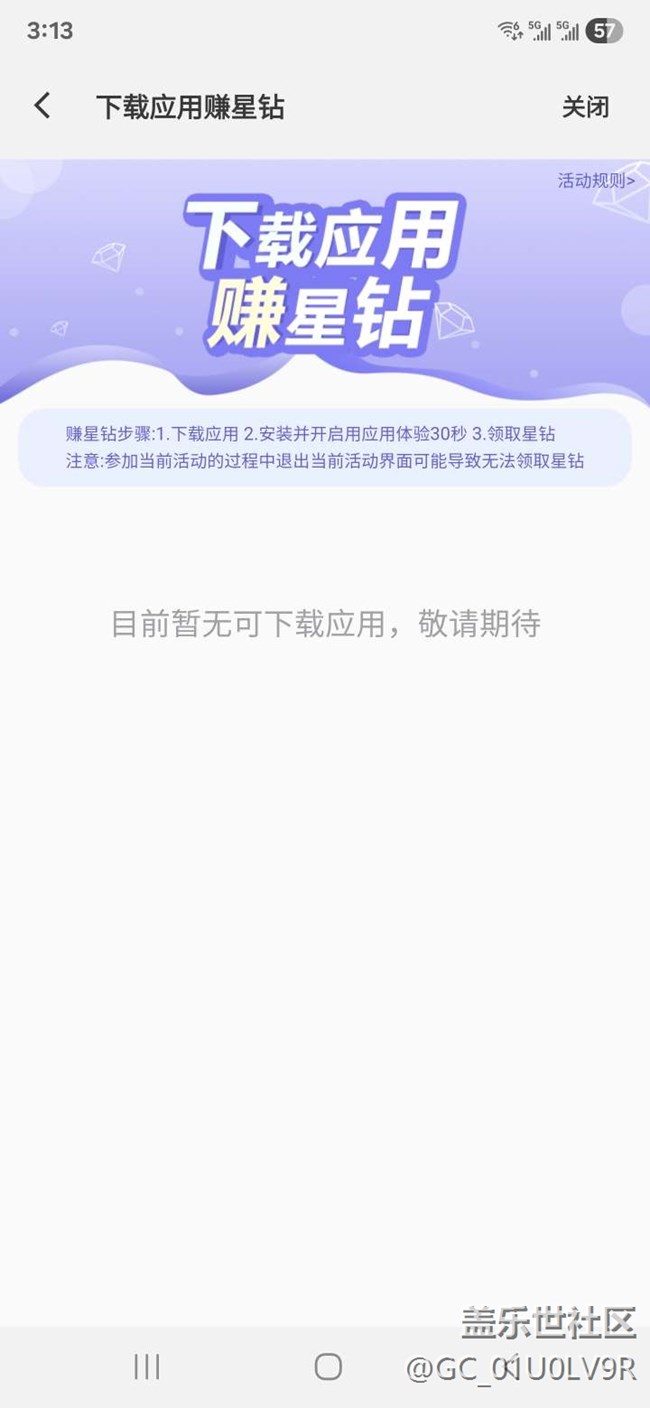
Task: Go to the home screen
Action: pyautogui.click(x=328, y=1367)
